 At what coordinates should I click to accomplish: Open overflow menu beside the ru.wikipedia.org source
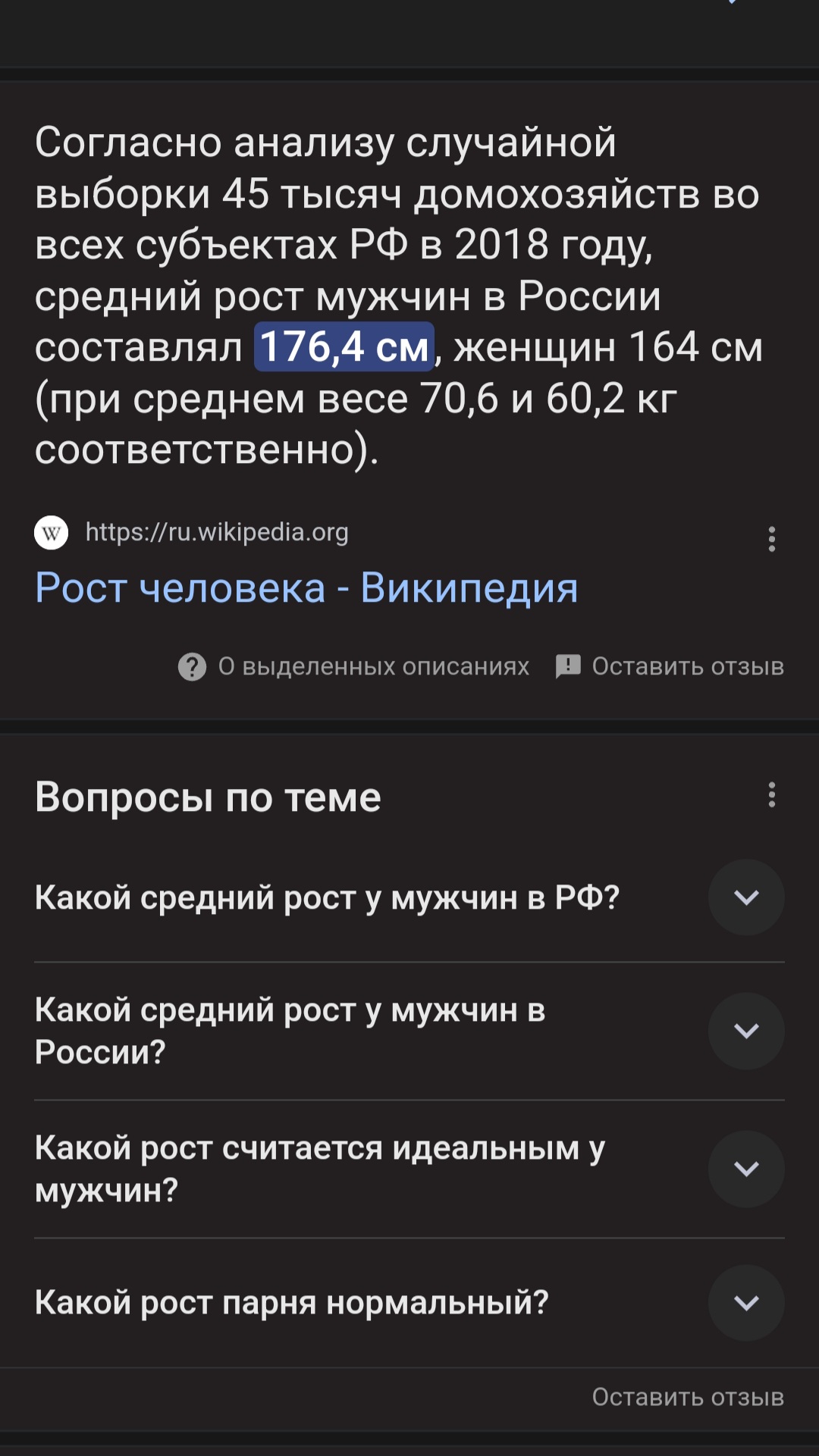(x=771, y=539)
